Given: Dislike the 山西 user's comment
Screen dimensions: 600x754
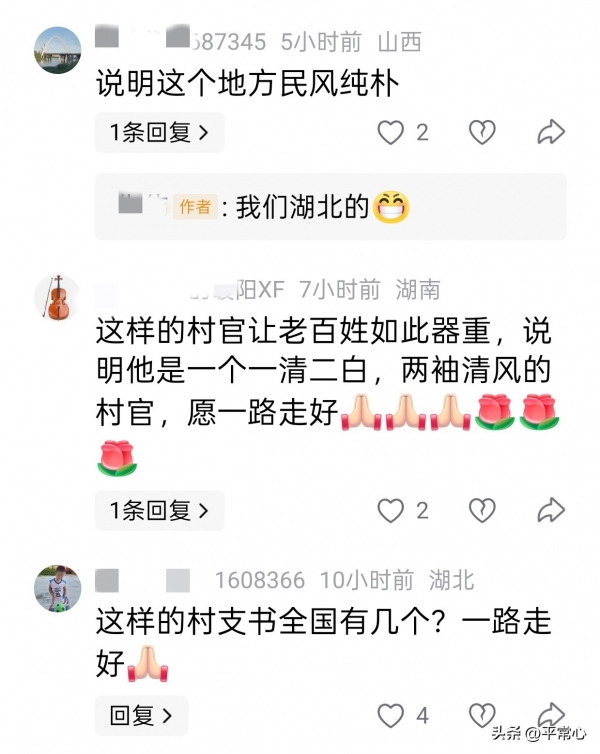Looking at the screenshot, I should click(482, 132).
